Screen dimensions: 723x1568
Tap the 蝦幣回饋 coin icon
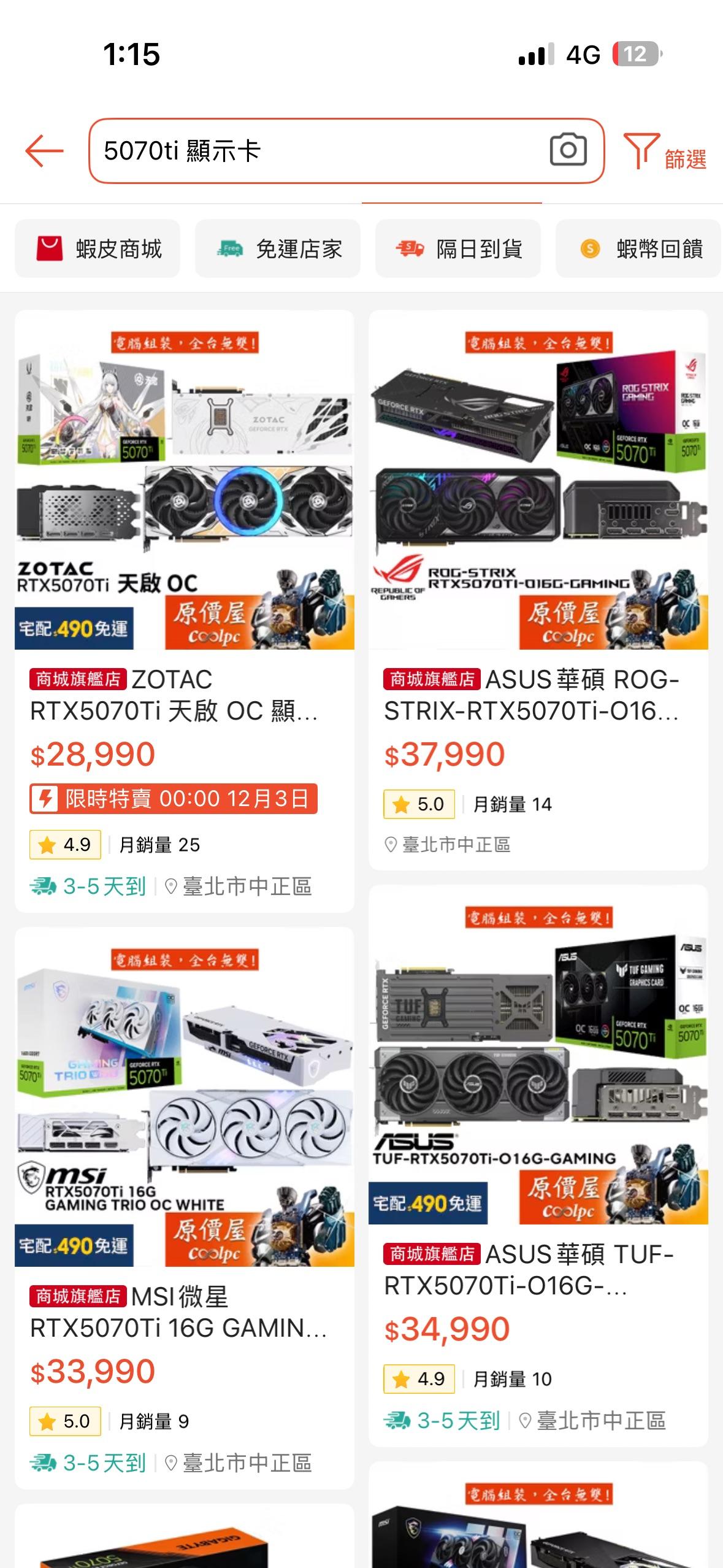(x=590, y=247)
